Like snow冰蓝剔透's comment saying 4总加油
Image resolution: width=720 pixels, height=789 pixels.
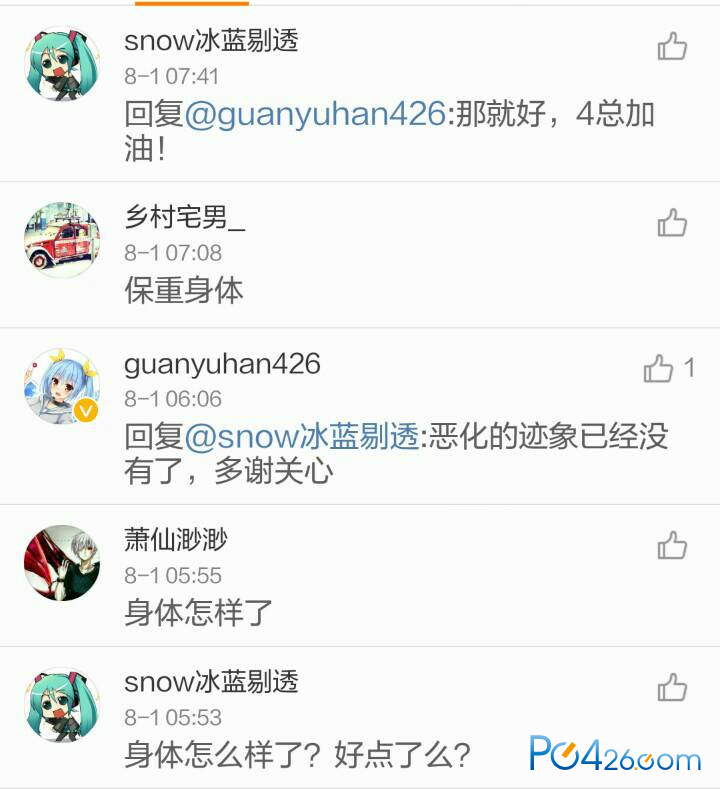[672, 46]
